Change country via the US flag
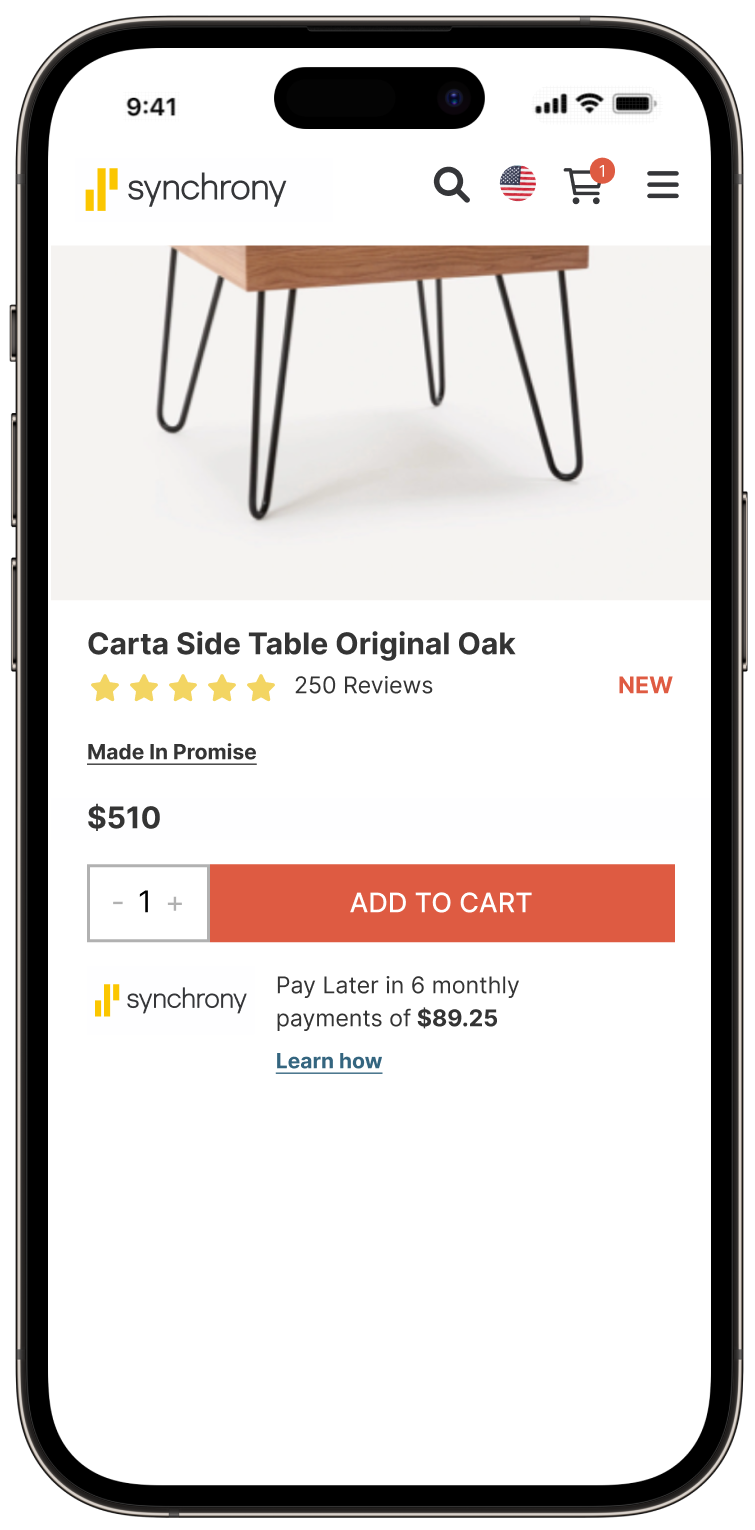 [518, 184]
